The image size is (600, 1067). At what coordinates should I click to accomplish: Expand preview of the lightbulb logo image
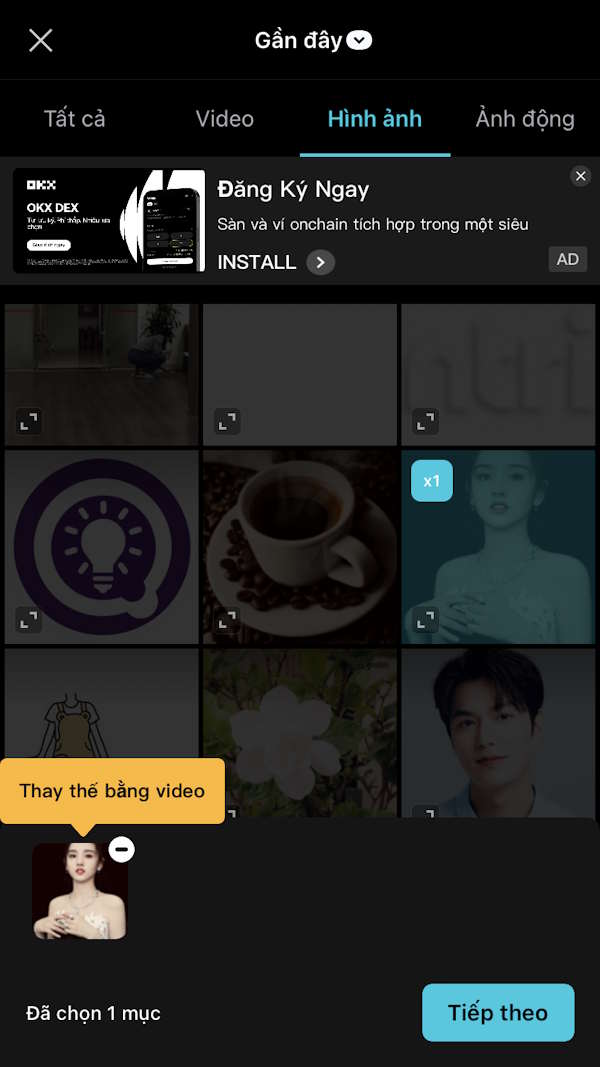coord(29,621)
